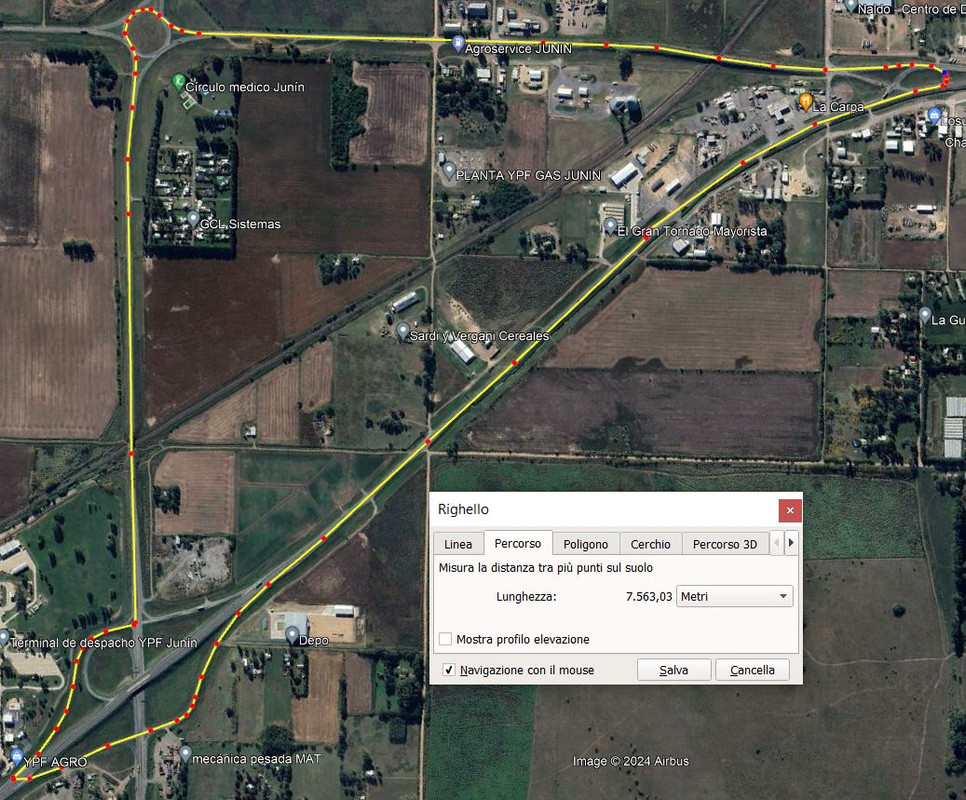Screen dimensions: 966x800
Task: Switch to the Poligono tab
Action: coord(585,544)
